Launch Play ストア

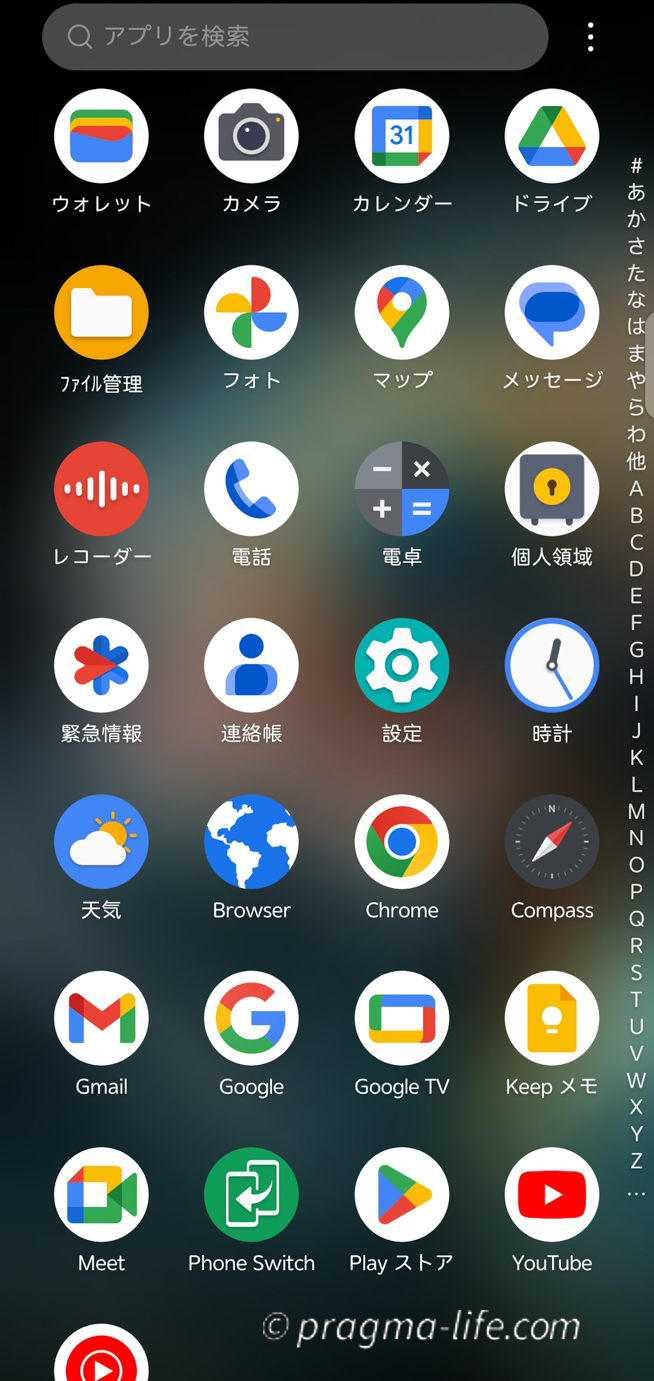402,1194
